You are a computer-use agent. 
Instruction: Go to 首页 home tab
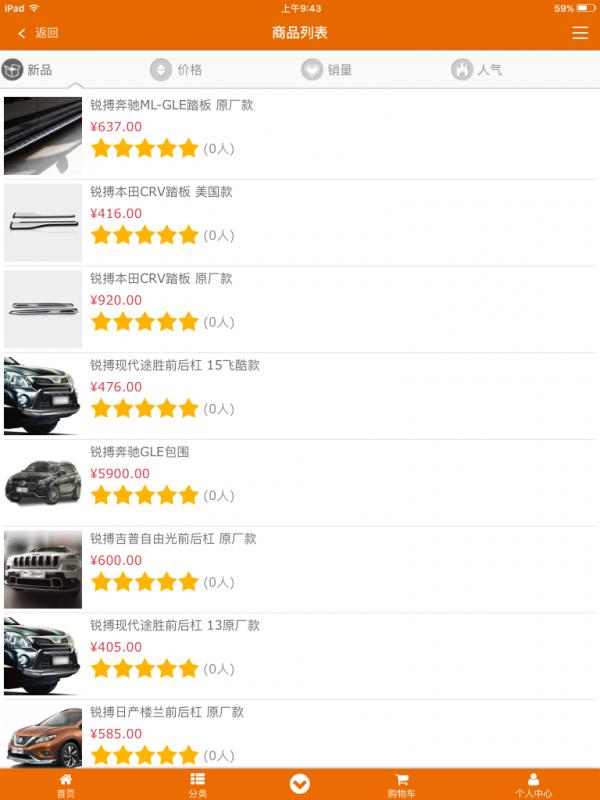point(65,785)
